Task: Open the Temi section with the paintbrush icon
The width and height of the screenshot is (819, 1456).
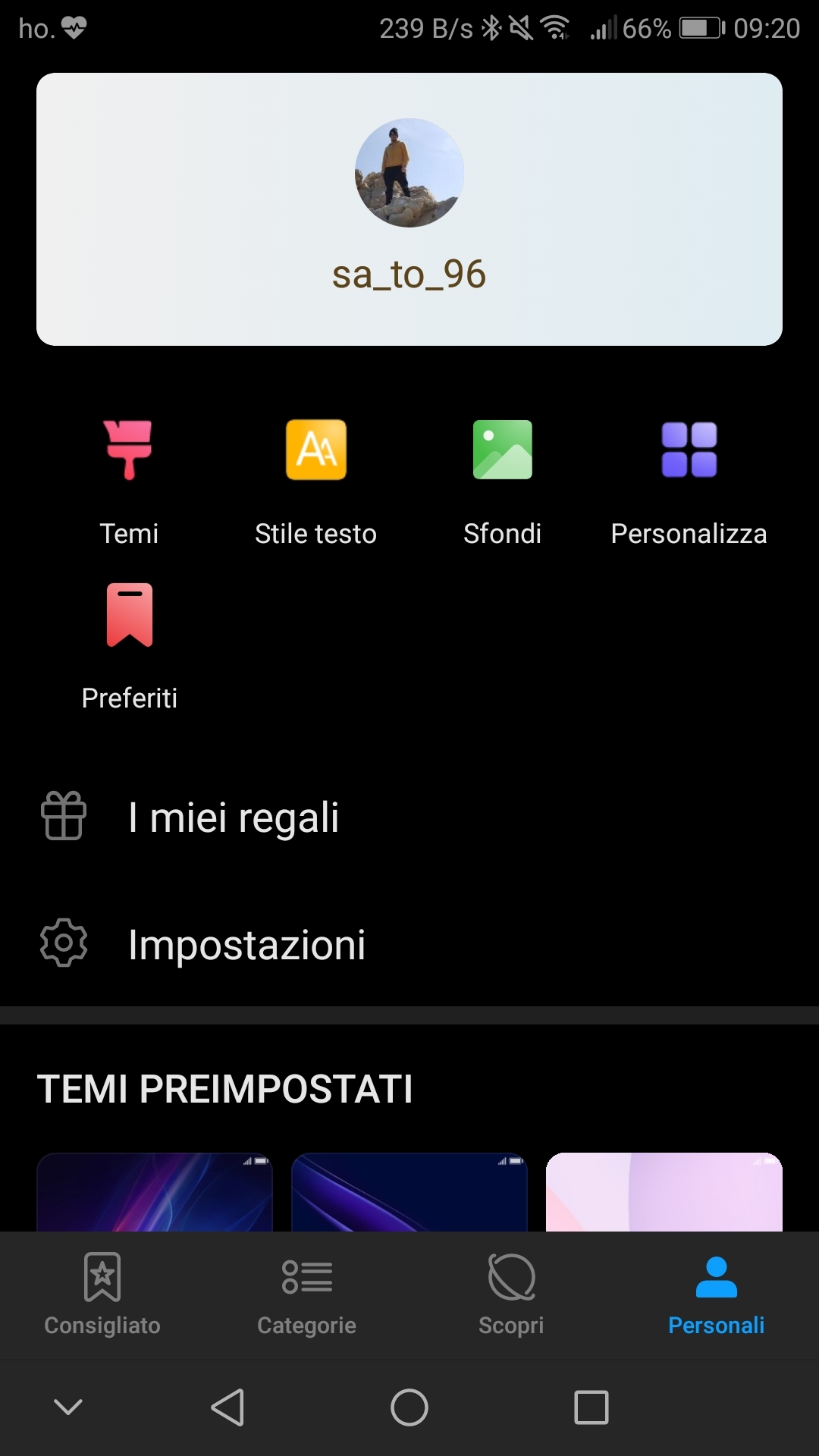Action: [x=130, y=450]
